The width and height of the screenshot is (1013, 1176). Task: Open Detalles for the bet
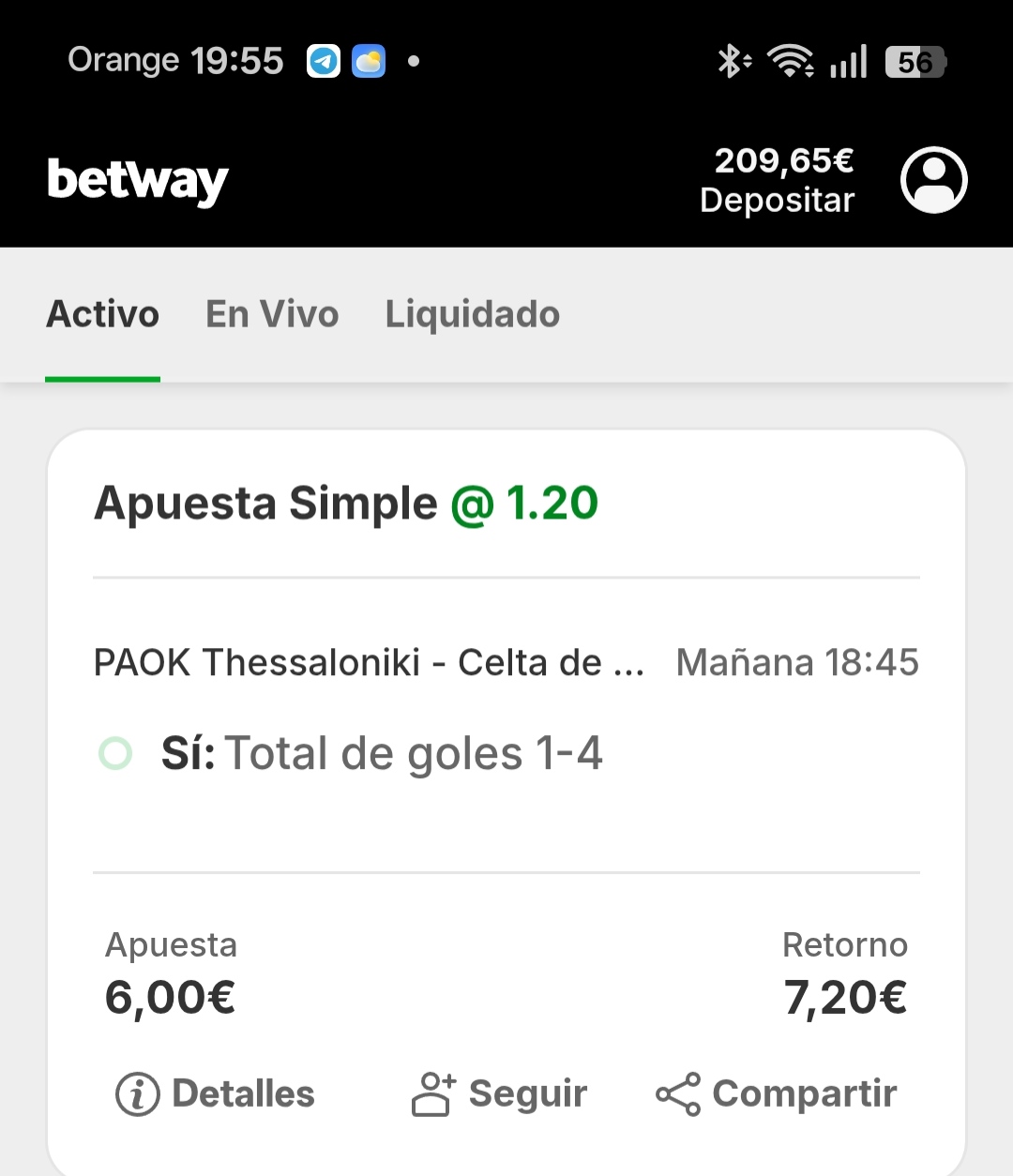(216, 1093)
